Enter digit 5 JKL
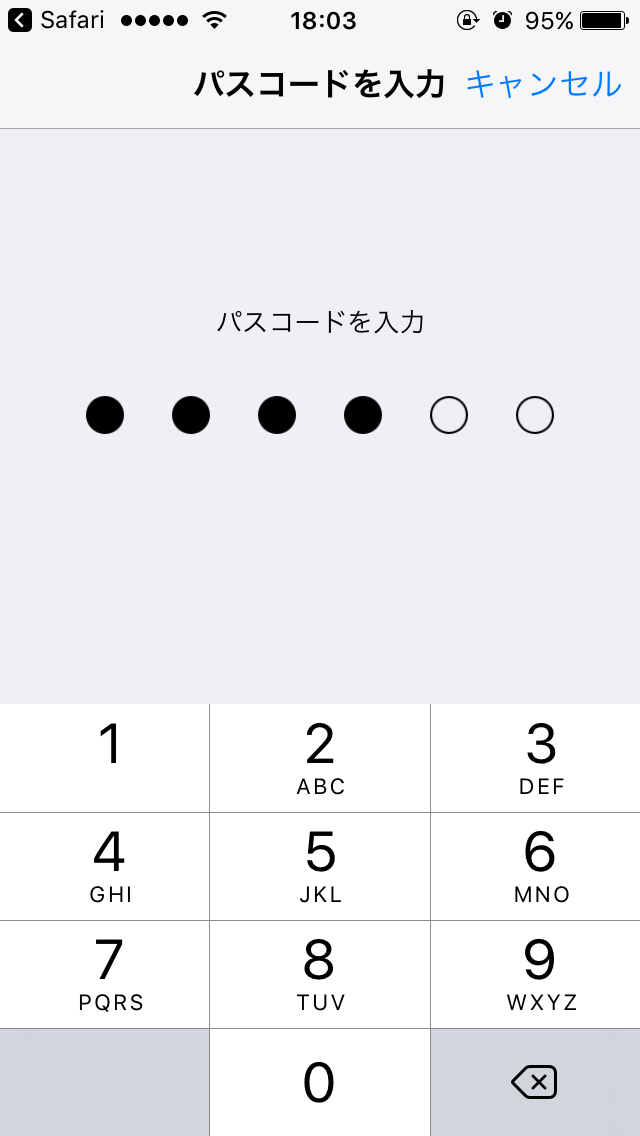Viewport: 640px width, 1136px height. 320,866
